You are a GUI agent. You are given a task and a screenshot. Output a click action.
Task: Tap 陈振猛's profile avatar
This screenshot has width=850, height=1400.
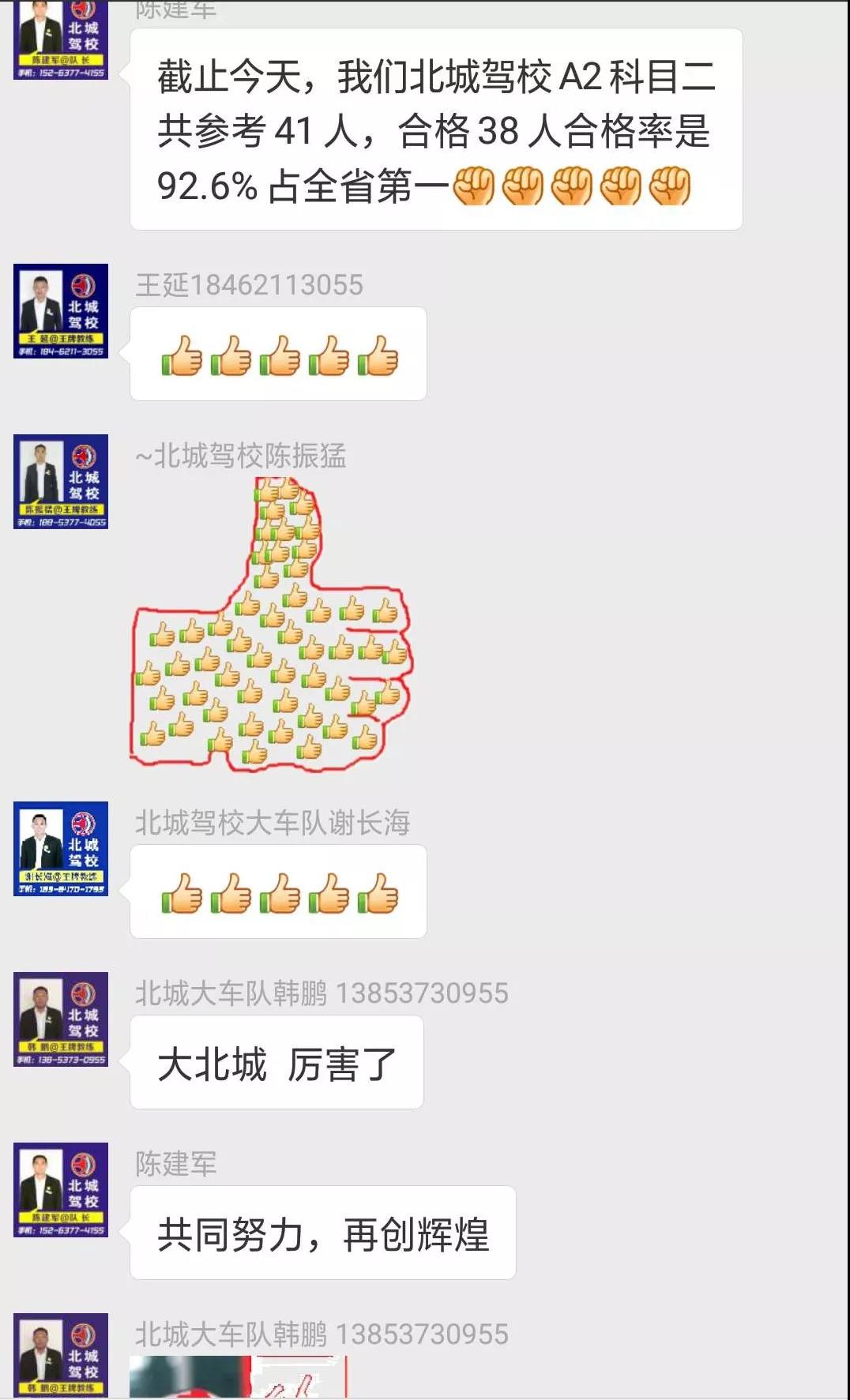[61, 482]
